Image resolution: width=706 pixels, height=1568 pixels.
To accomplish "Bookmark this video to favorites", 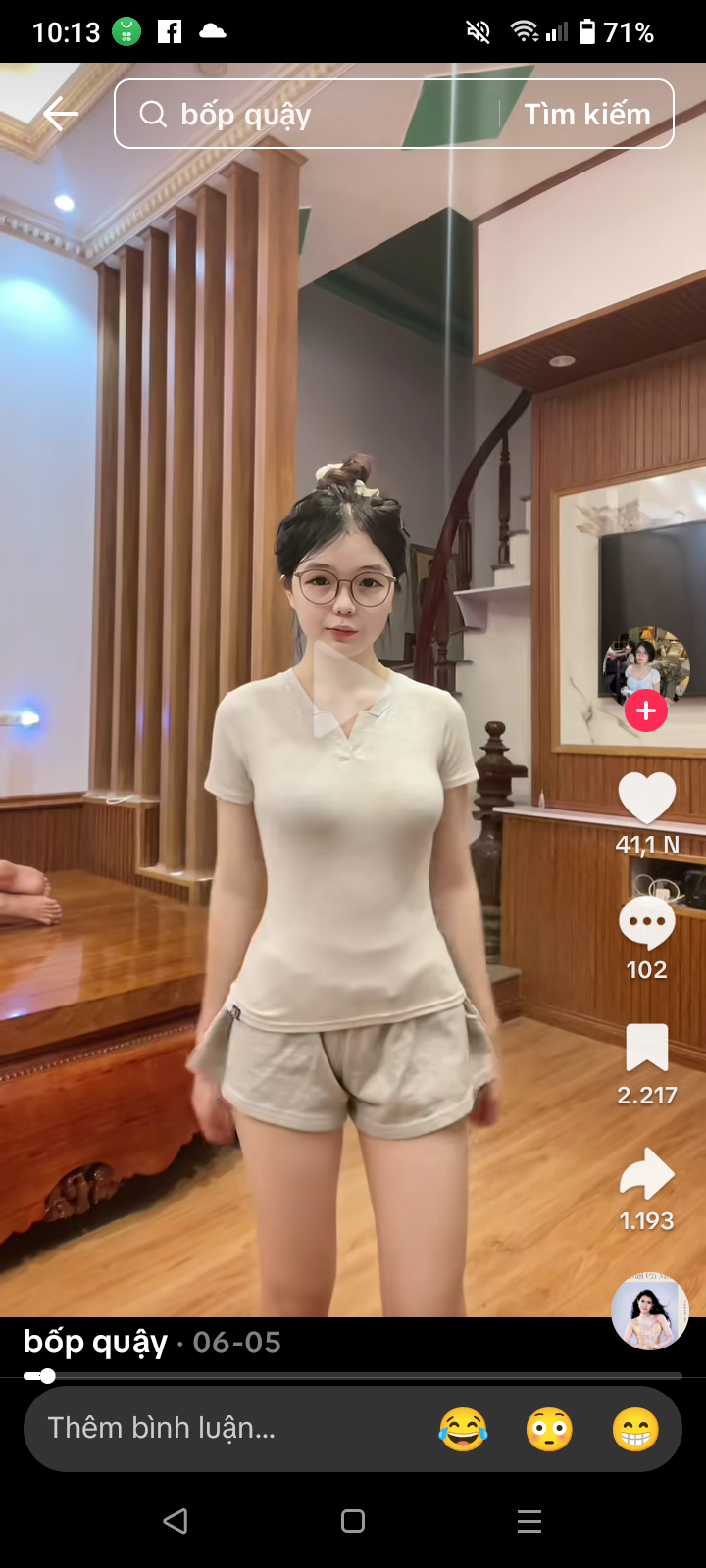I will 647,1049.
